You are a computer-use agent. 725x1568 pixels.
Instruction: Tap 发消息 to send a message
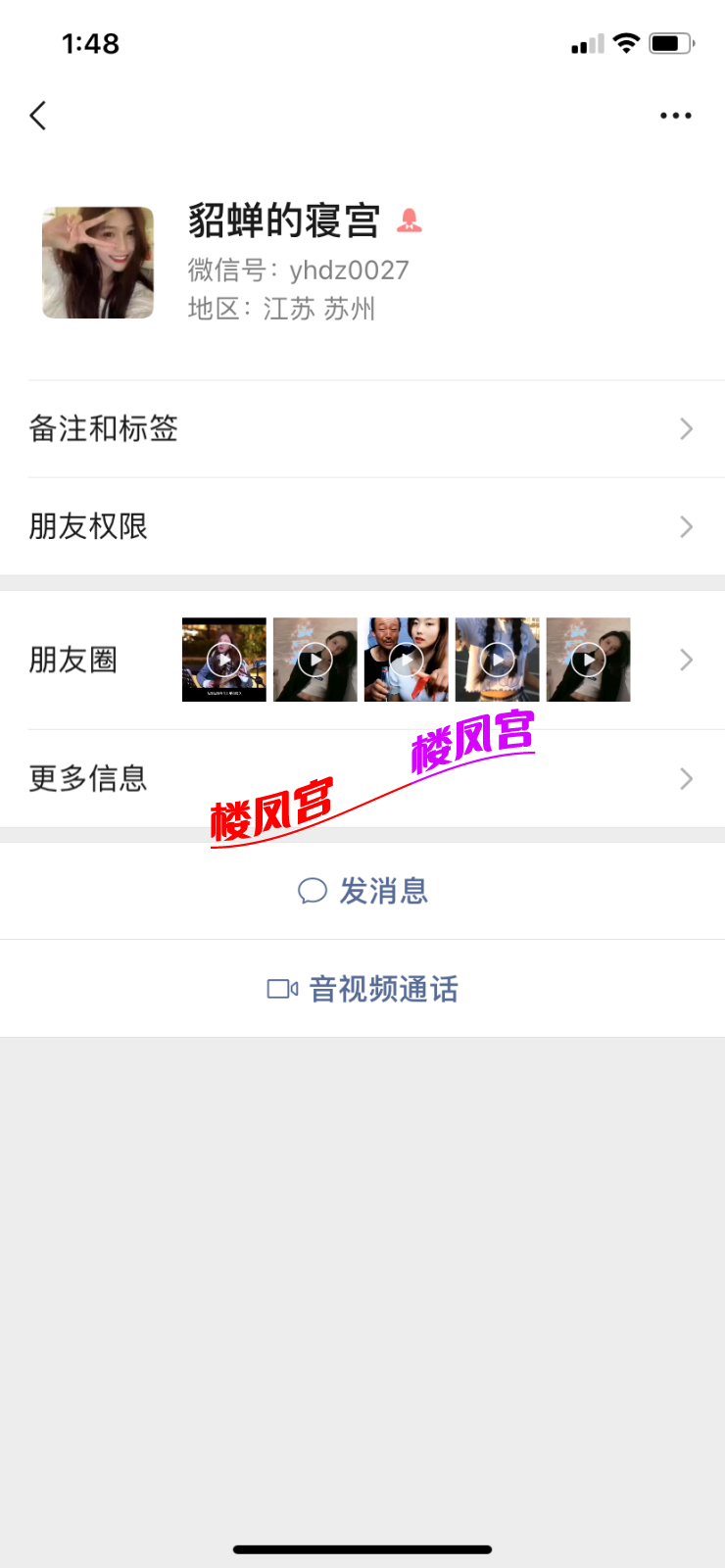pyautogui.click(x=362, y=891)
